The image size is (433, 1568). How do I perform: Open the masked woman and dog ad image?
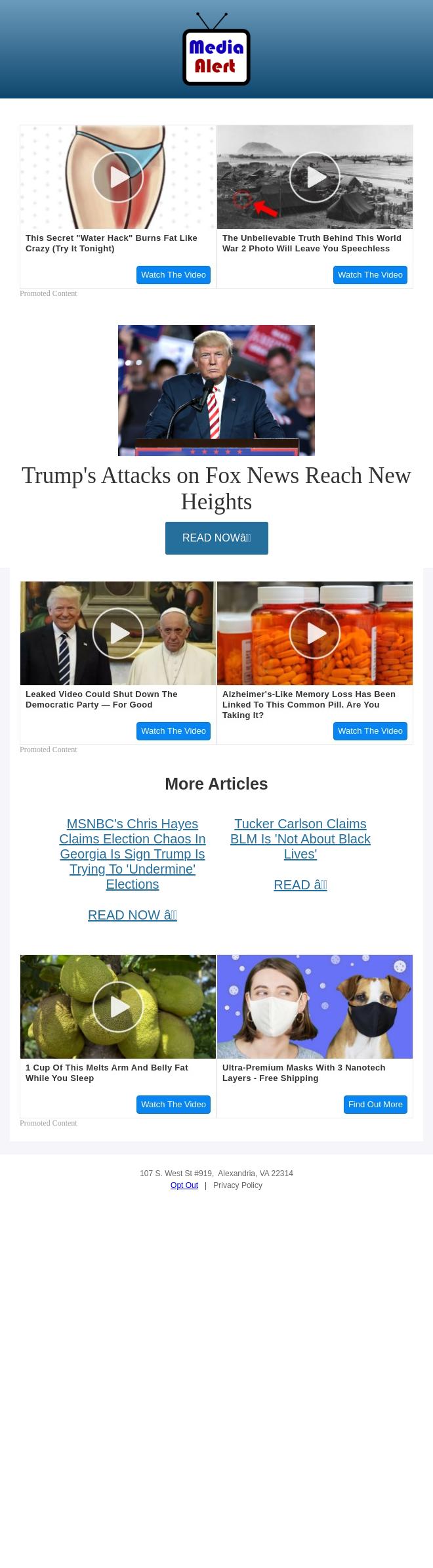[315, 1007]
